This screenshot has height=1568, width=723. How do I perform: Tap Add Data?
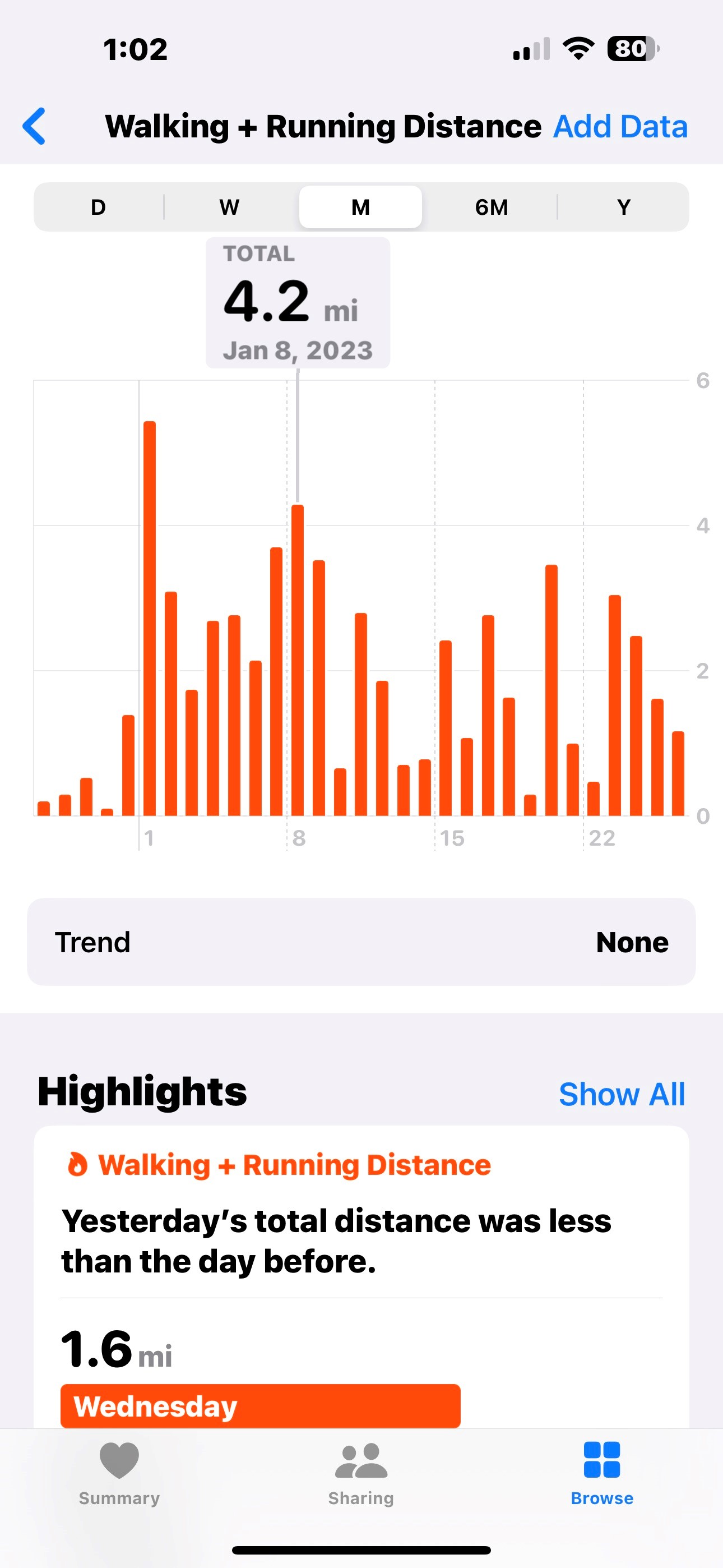click(x=620, y=127)
